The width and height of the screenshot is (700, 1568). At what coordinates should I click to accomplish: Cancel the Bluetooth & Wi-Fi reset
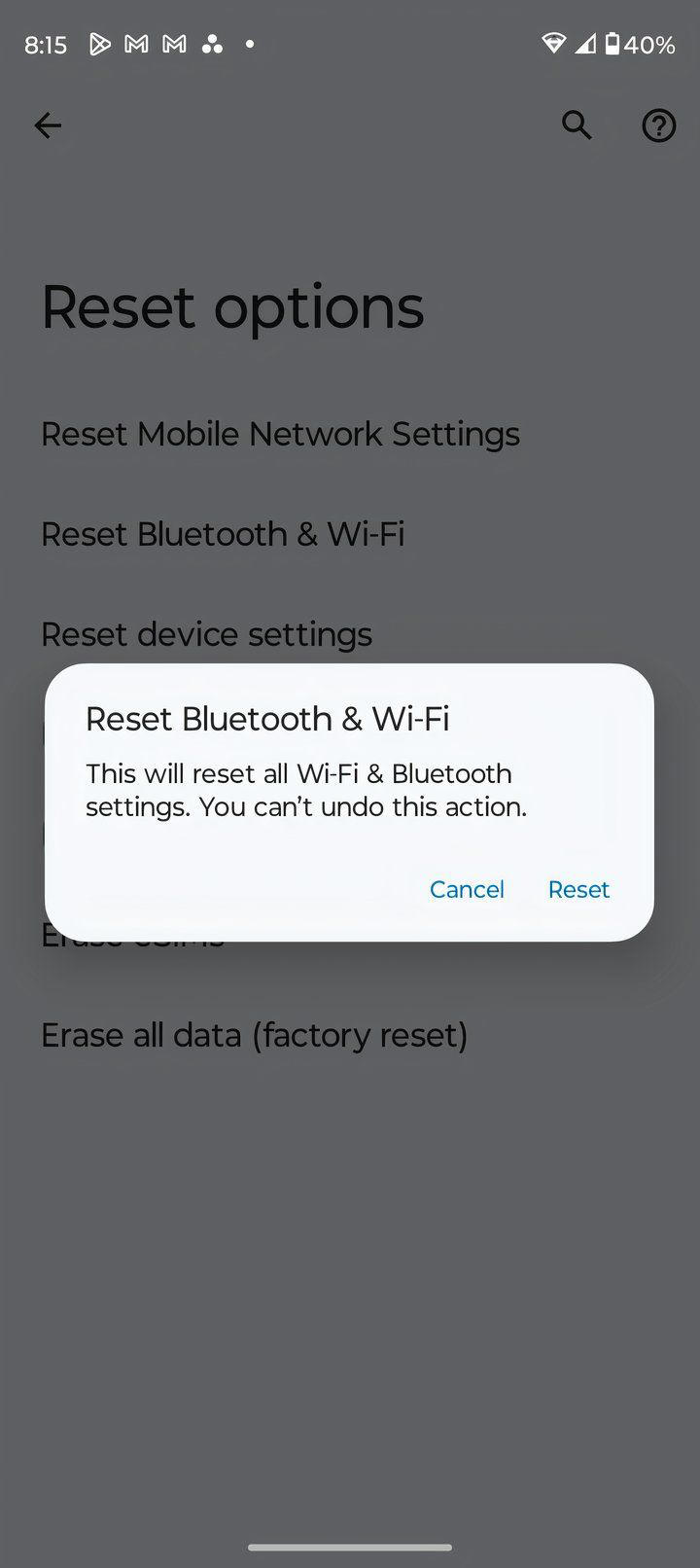click(467, 889)
